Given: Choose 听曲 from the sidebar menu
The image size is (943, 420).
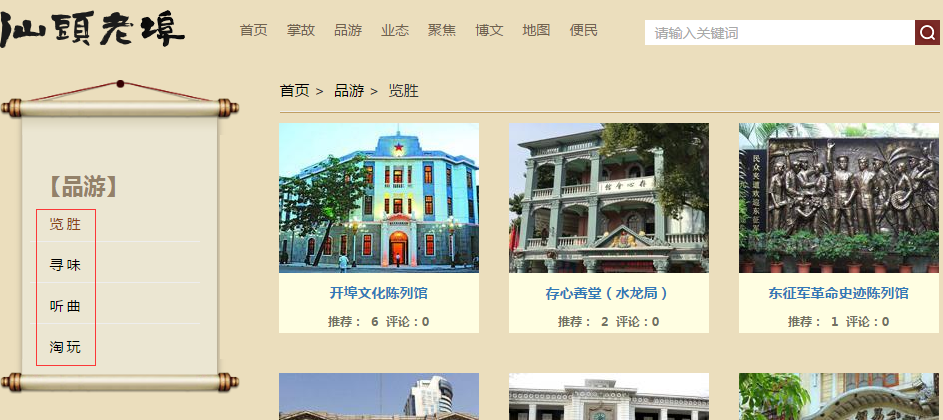Looking at the screenshot, I should 65,306.
